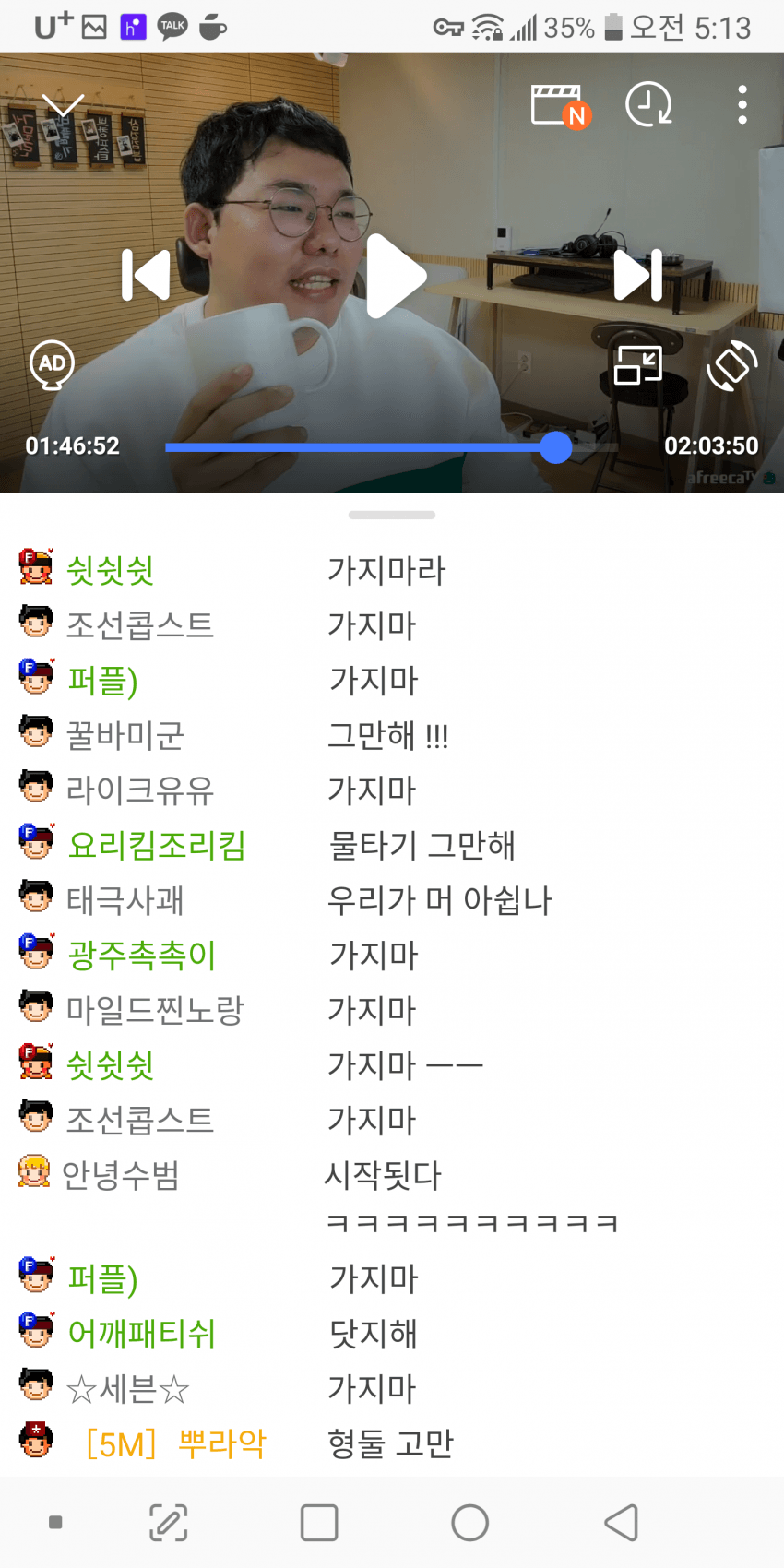
Task: Open the timer clock icon
Action: point(648,104)
